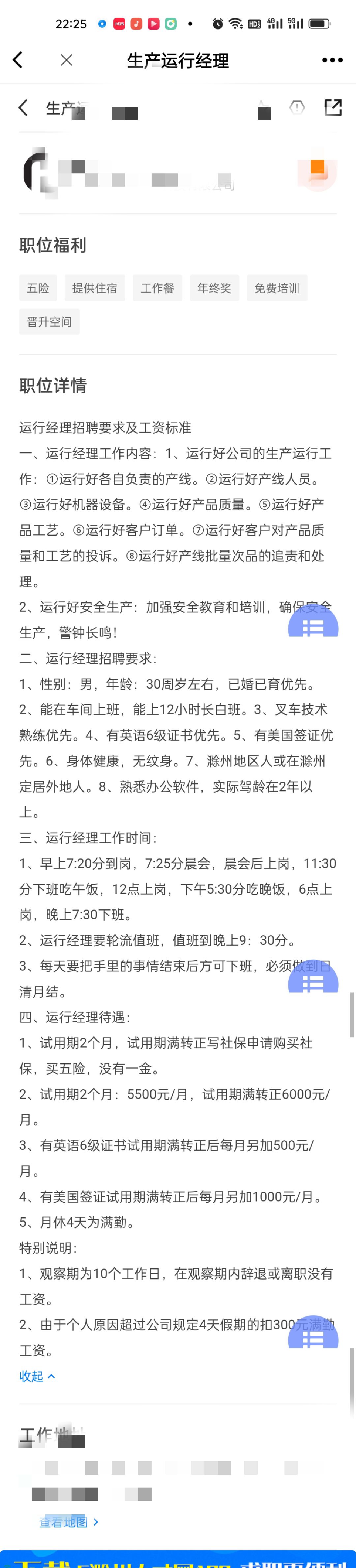Return via the back arrow beside 生产
Screen dimensions: 356x1568
23,108
